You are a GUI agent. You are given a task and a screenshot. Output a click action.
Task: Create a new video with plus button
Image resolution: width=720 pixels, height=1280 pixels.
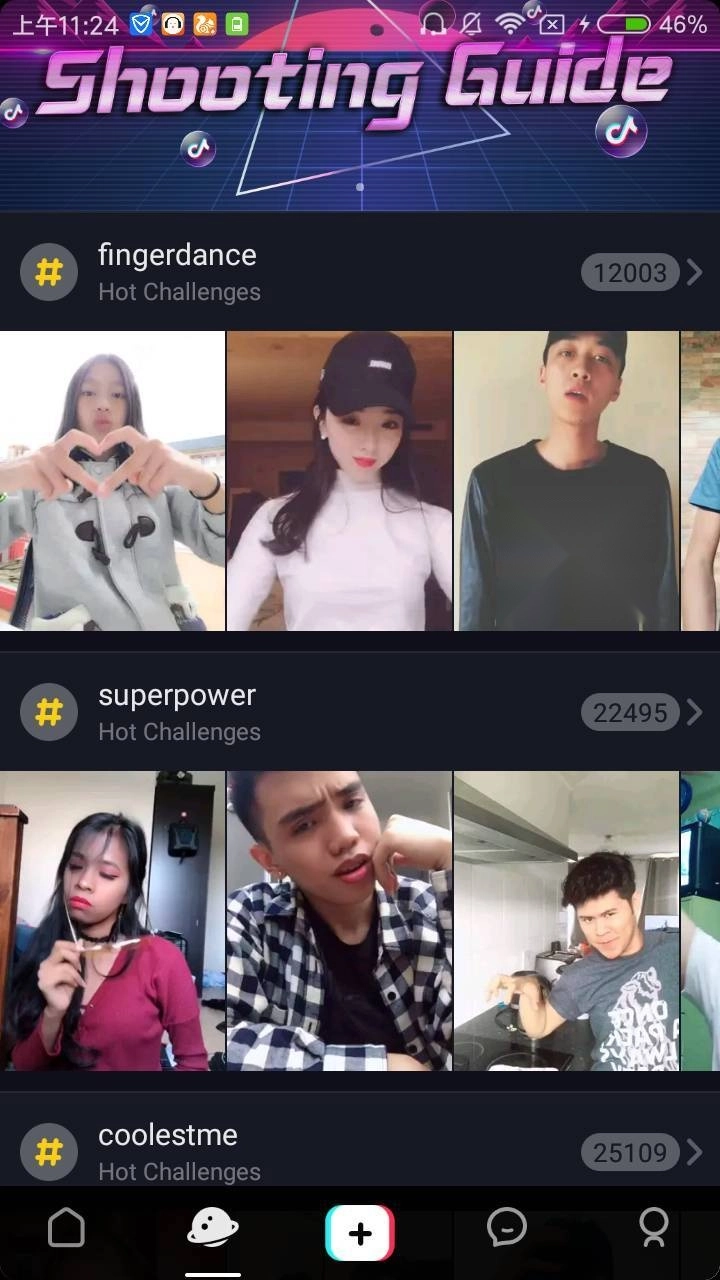360,1232
